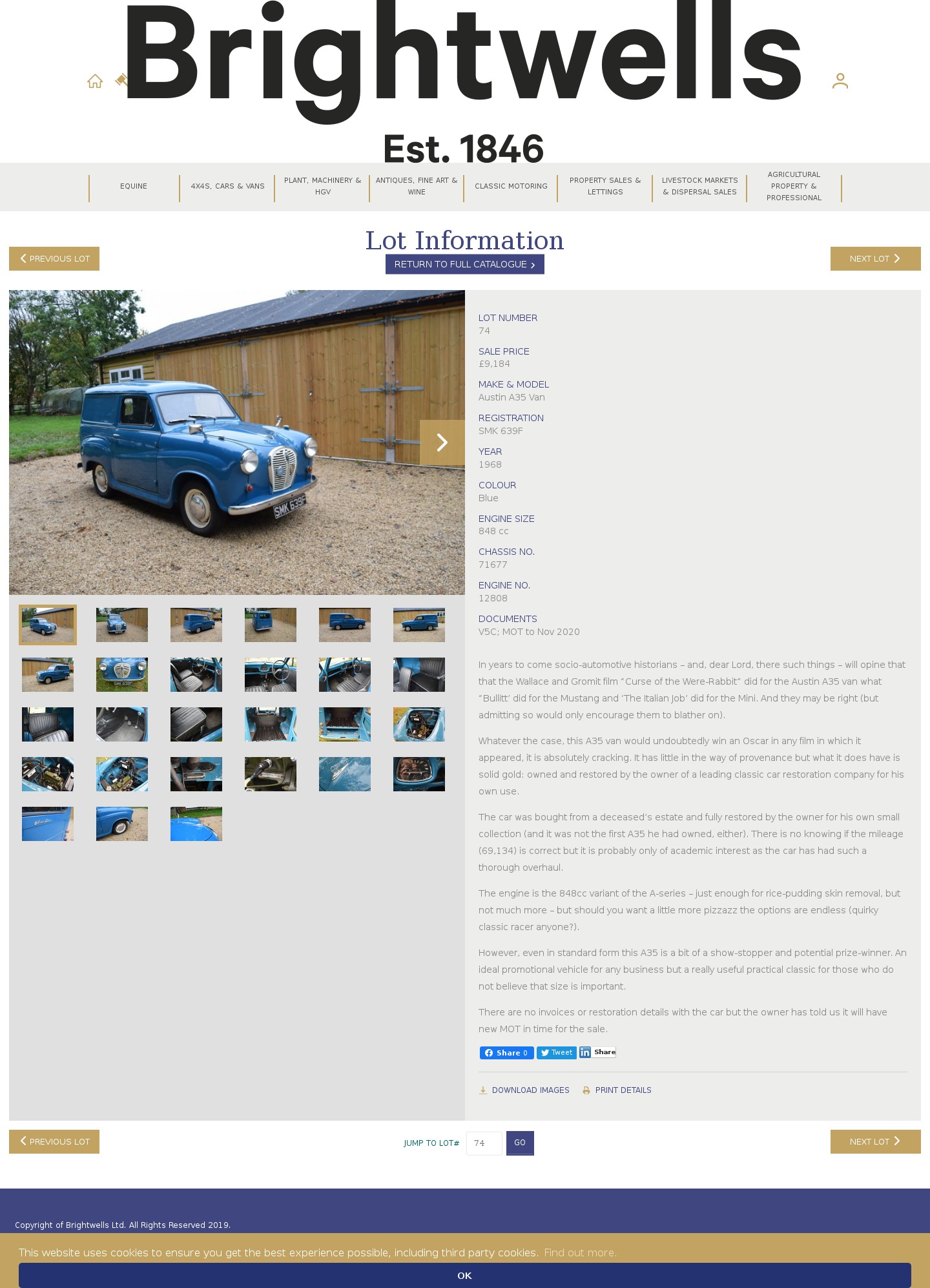This screenshot has height=1288, width=930.
Task: Share this lot on Facebook
Action: pyautogui.click(x=506, y=1053)
